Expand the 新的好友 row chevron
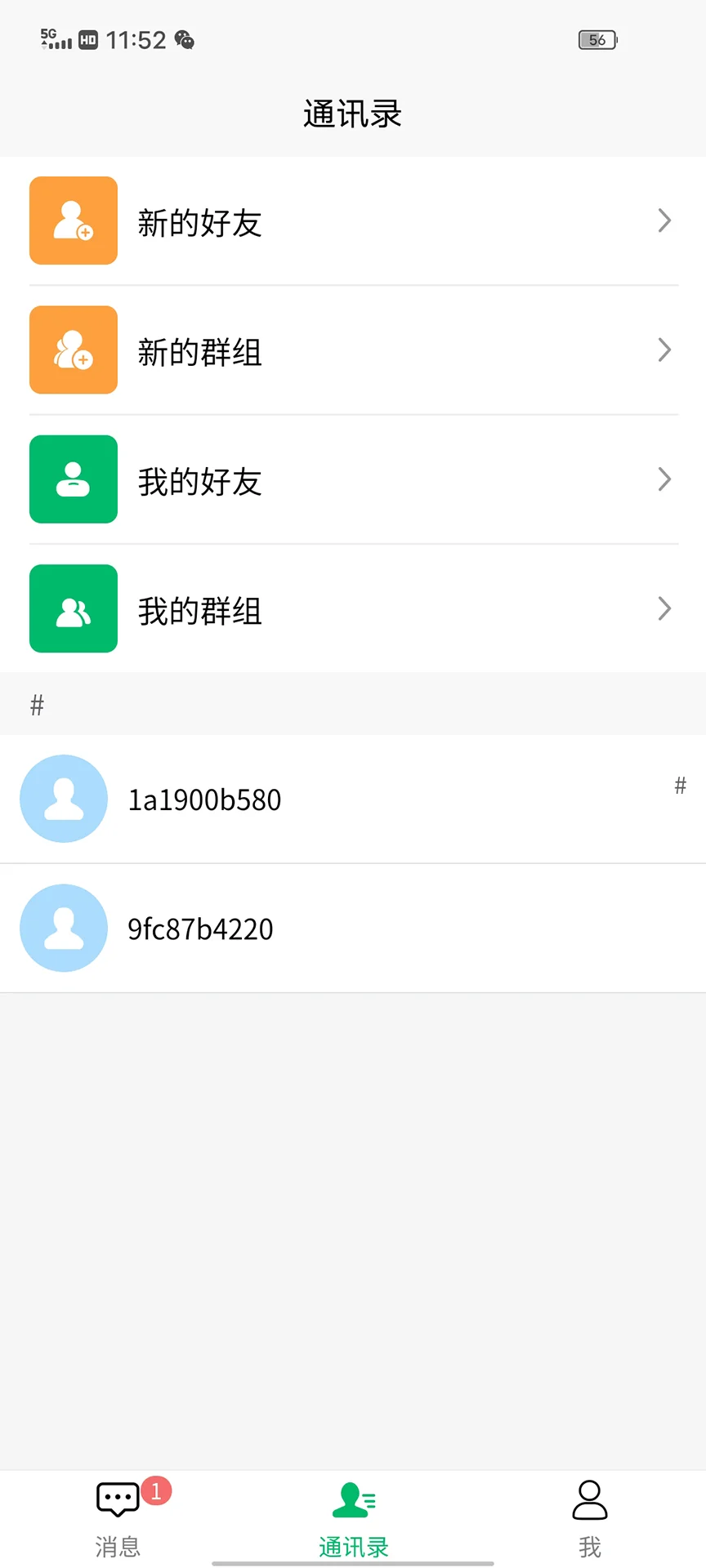The height and width of the screenshot is (1568, 706). point(664,220)
